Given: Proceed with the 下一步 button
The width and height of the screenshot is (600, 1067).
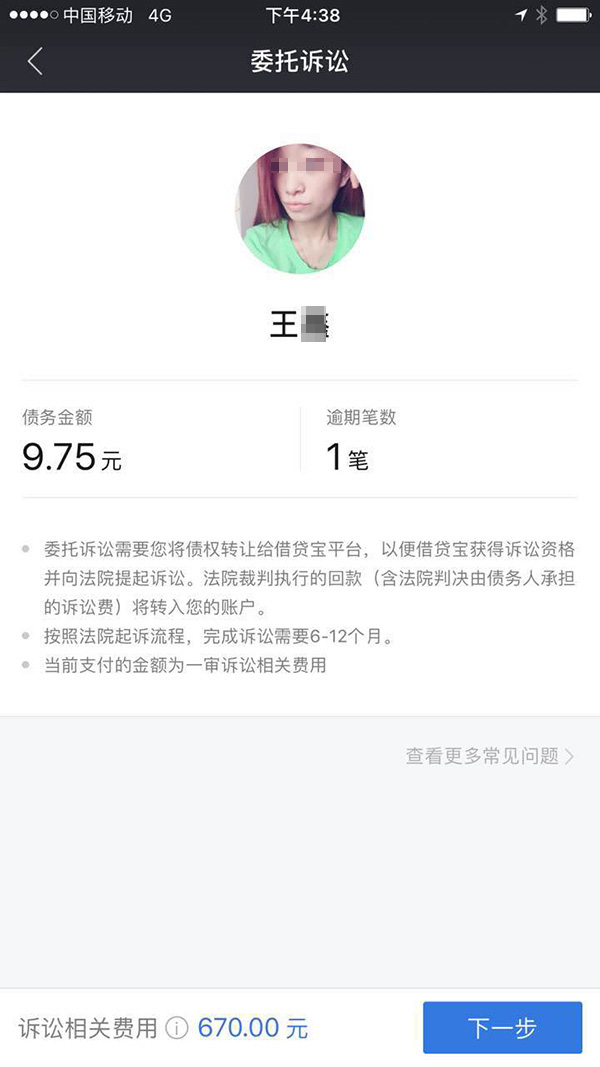Looking at the screenshot, I should tap(502, 1028).
